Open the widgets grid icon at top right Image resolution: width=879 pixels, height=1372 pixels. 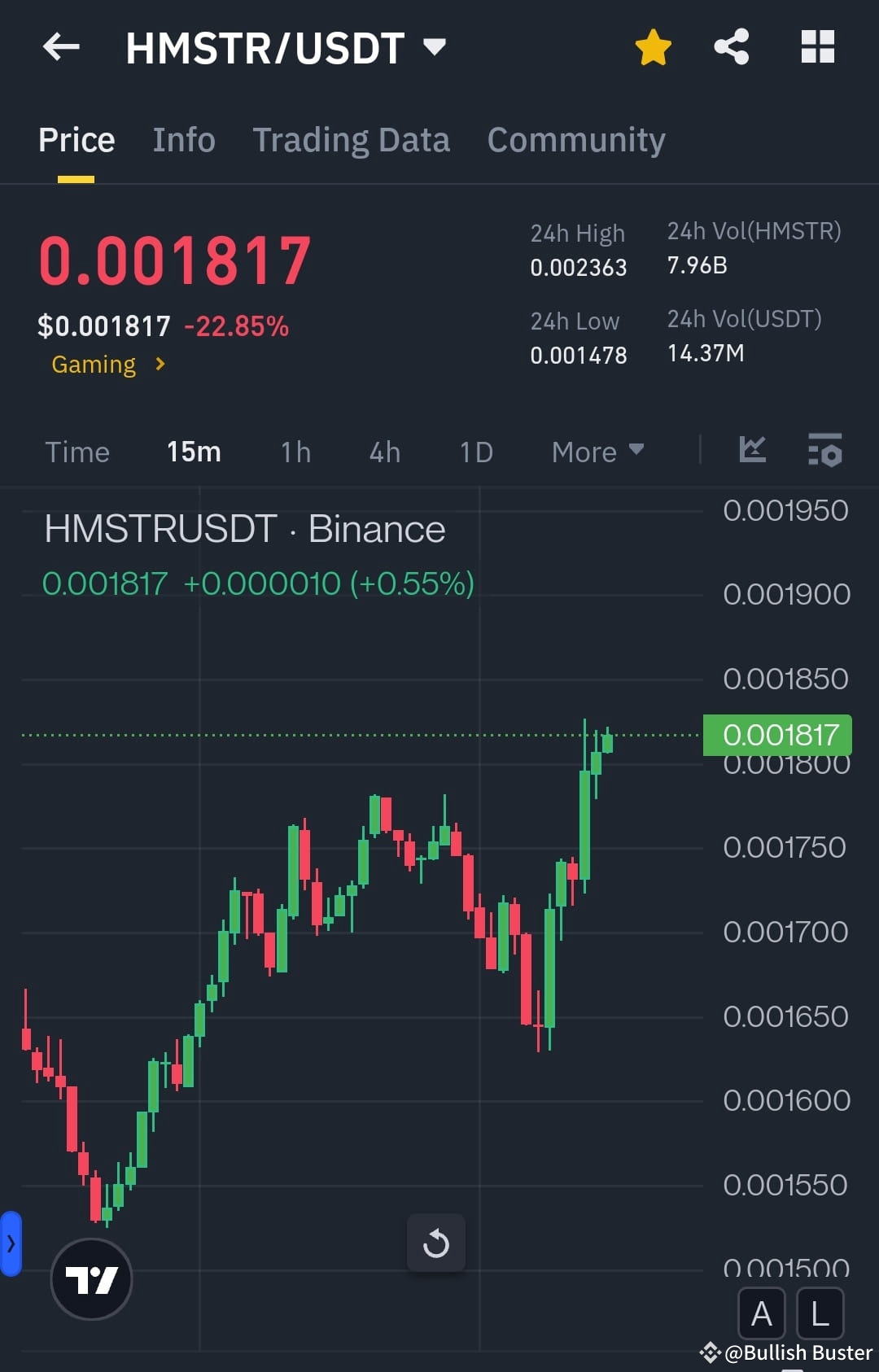[x=818, y=46]
